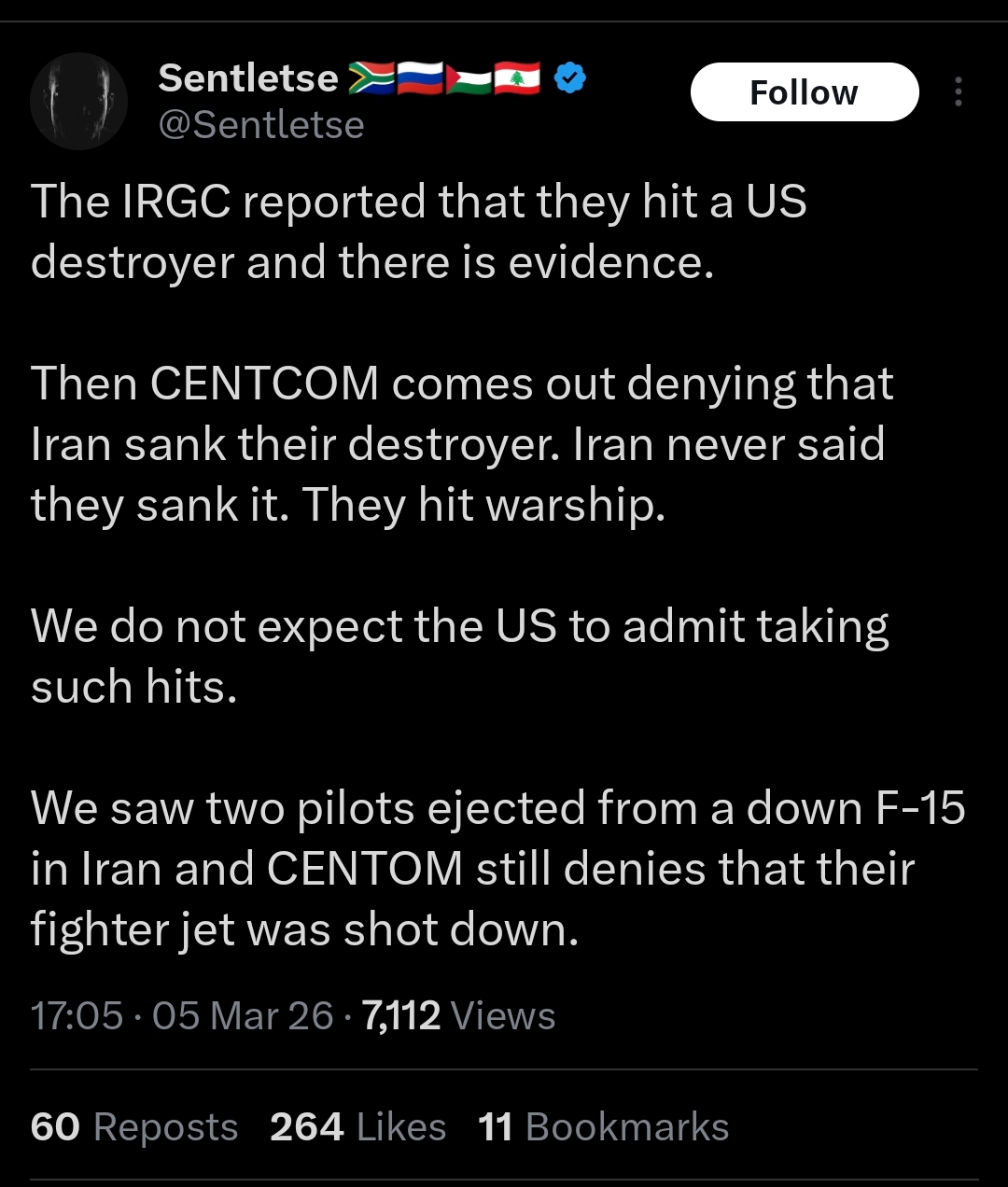1008x1187 pixels.
Task: Open Sentletse's profile picture
Action: coord(79,101)
